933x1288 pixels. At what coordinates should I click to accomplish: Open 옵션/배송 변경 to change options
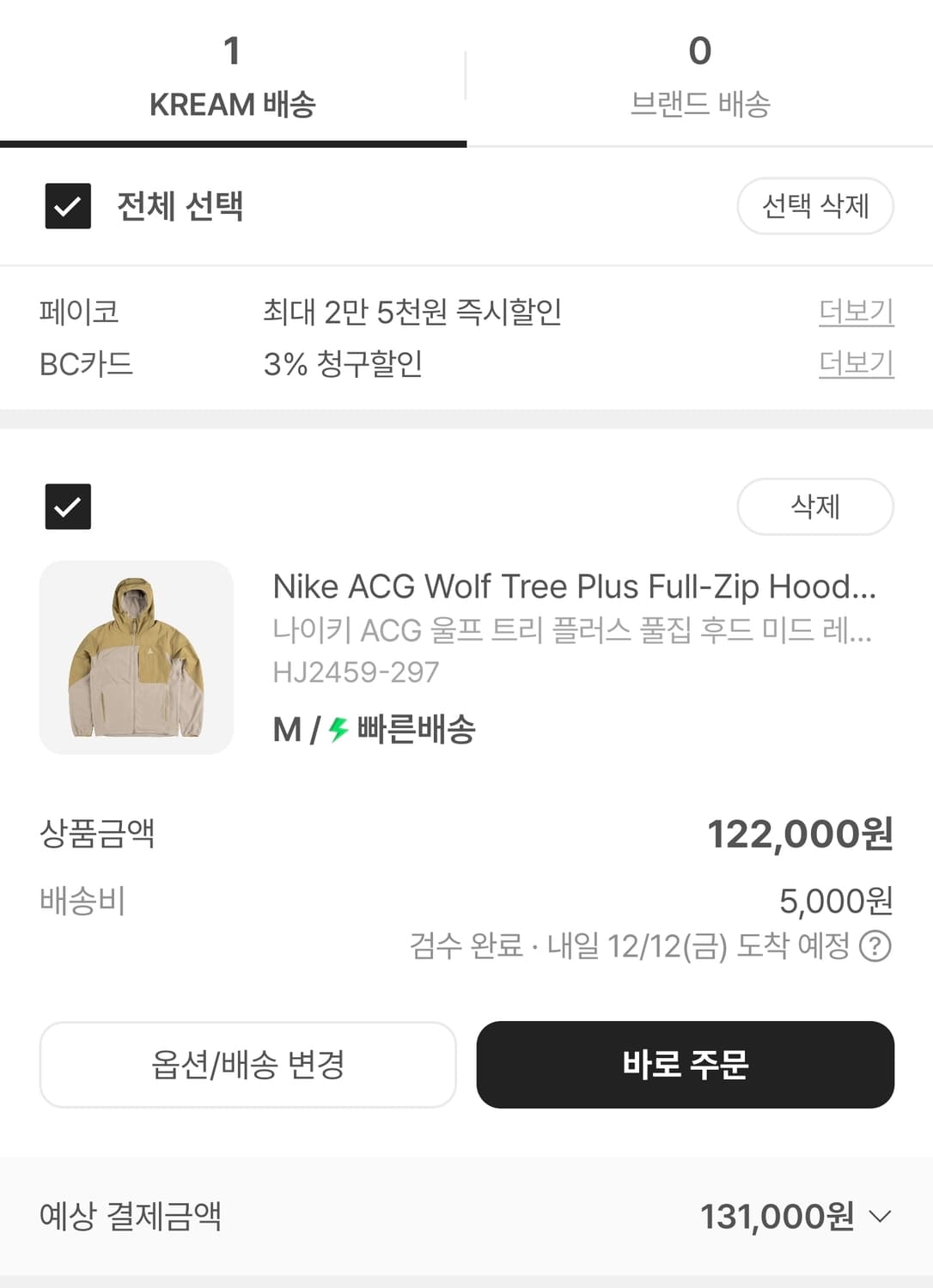[247, 1065]
